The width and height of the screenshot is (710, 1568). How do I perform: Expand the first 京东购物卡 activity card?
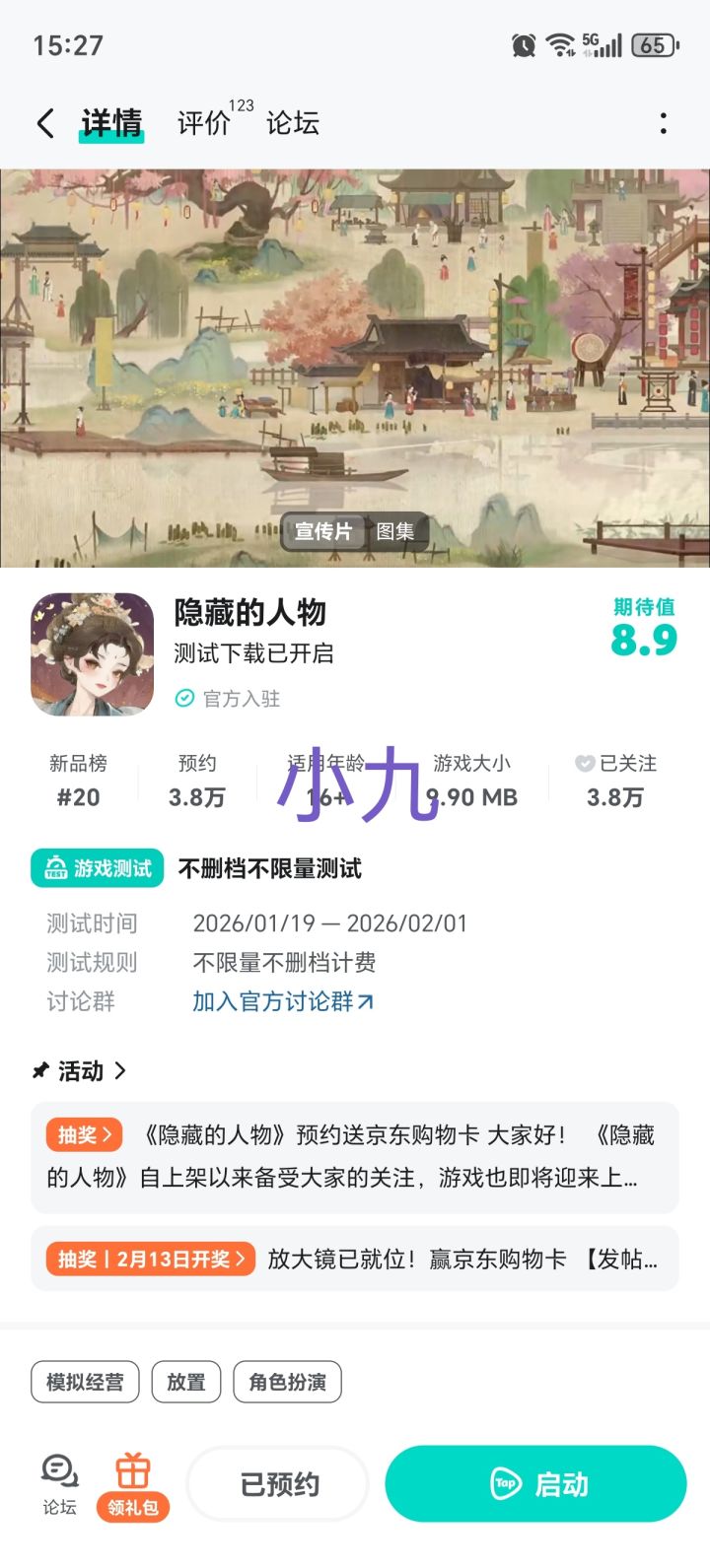[x=355, y=1158]
